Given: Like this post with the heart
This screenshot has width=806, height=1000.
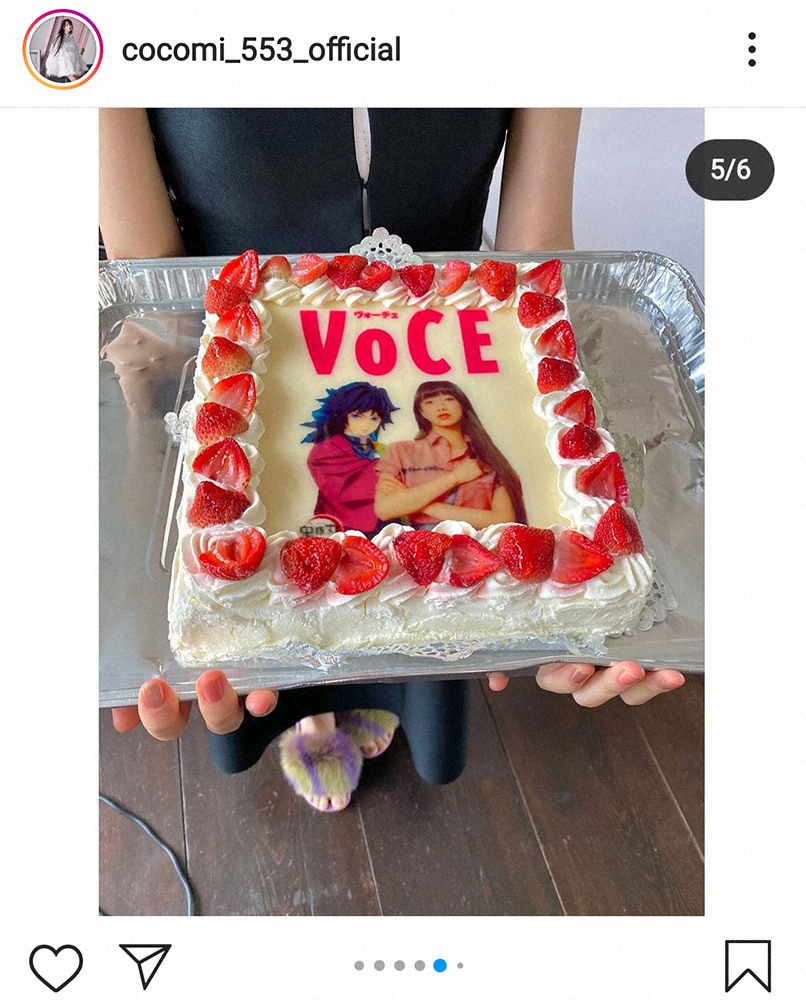Looking at the screenshot, I should (x=55, y=966).
